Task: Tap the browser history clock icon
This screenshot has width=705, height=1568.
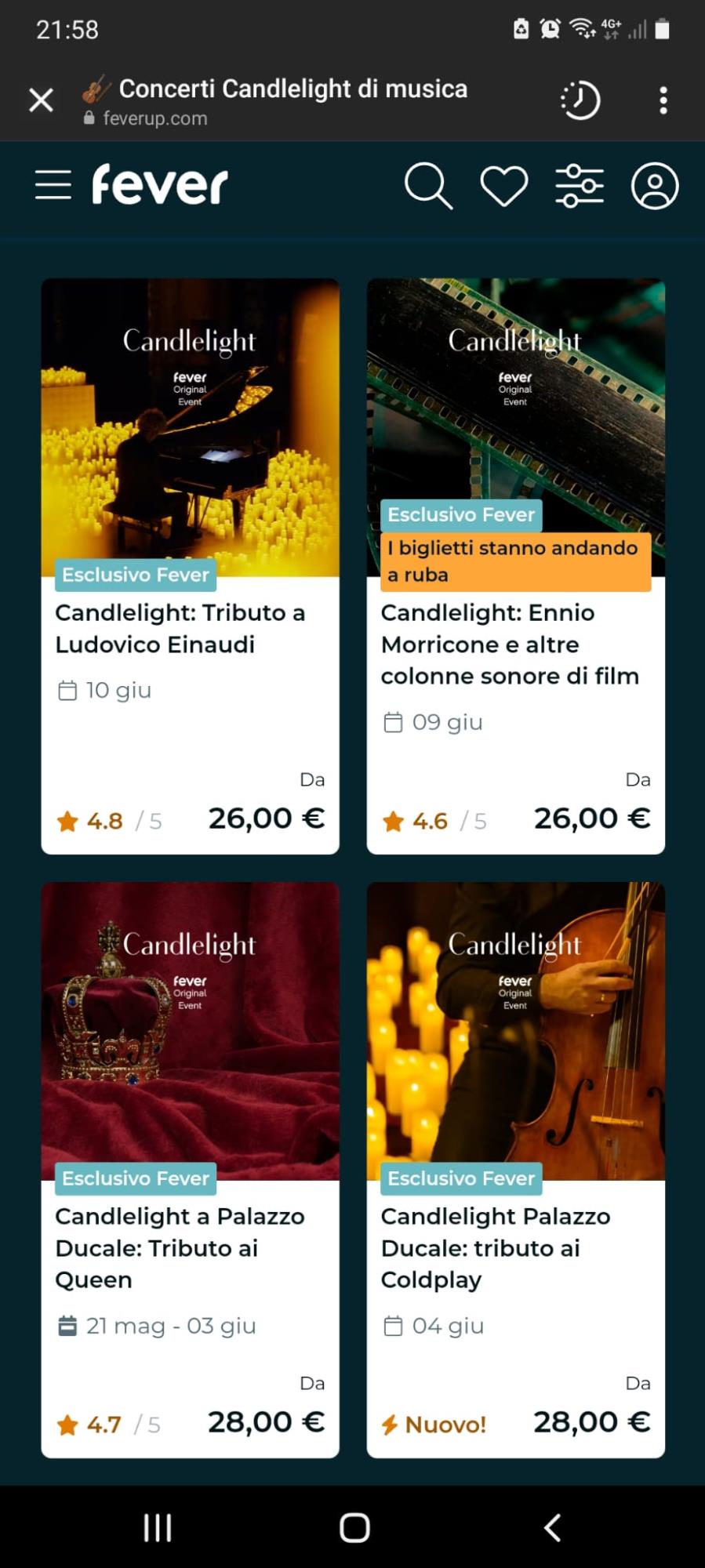Action: (580, 100)
